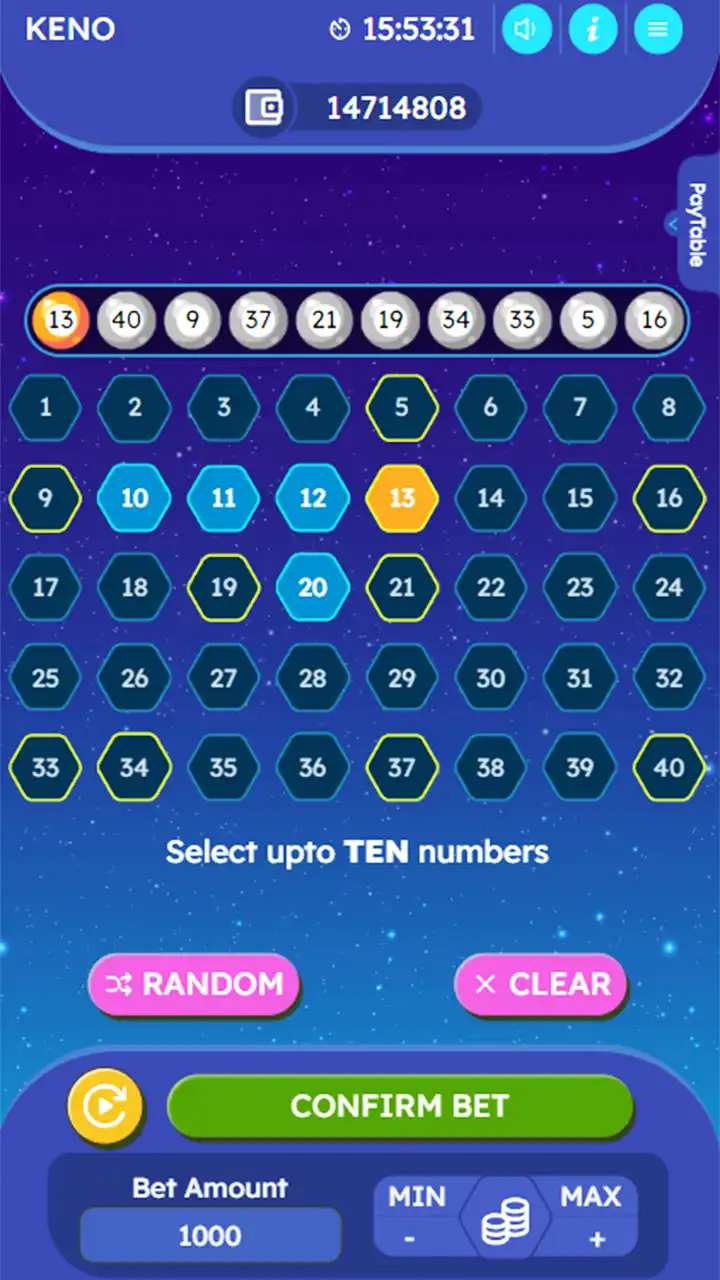
Task: Choose number 40 on the grid
Action: click(669, 768)
